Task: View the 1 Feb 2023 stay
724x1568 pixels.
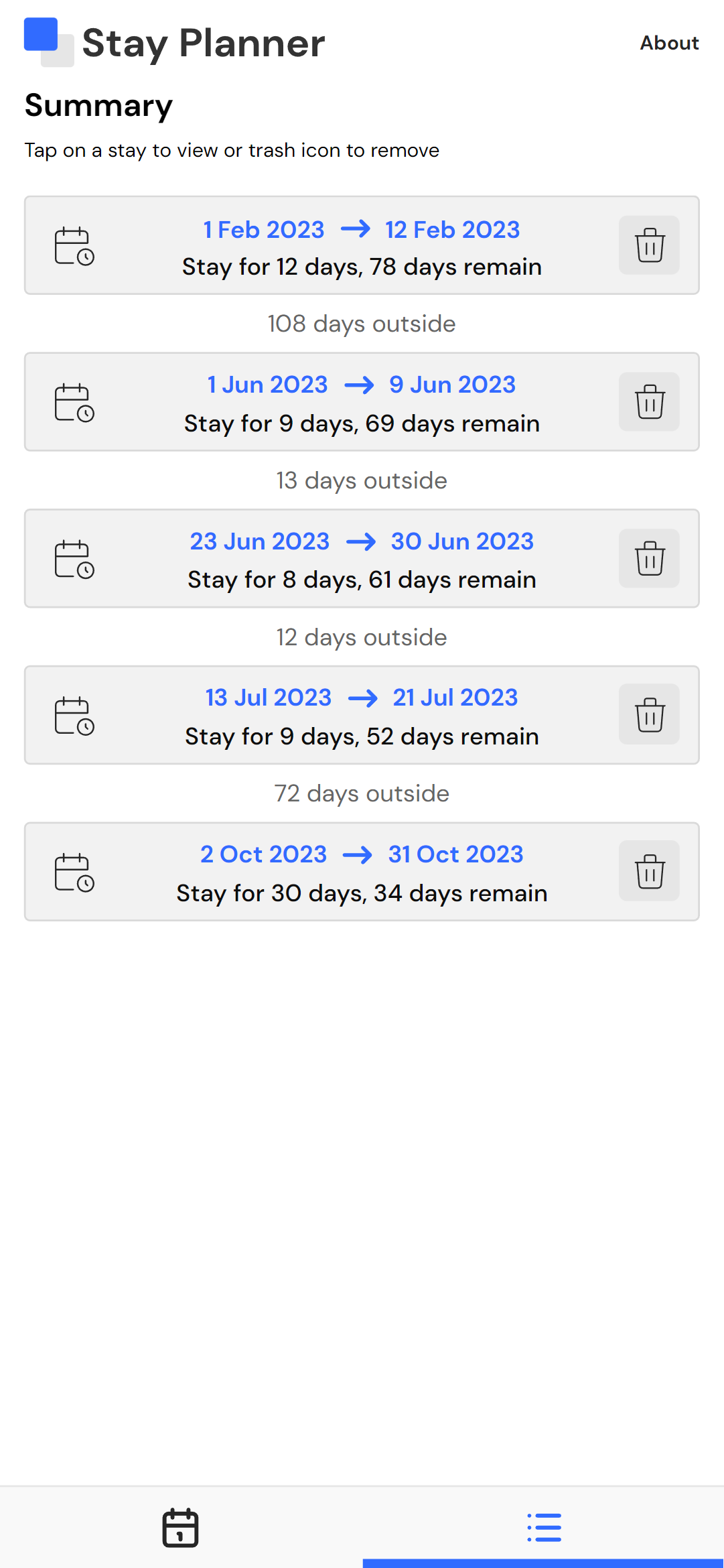Action: point(362,245)
